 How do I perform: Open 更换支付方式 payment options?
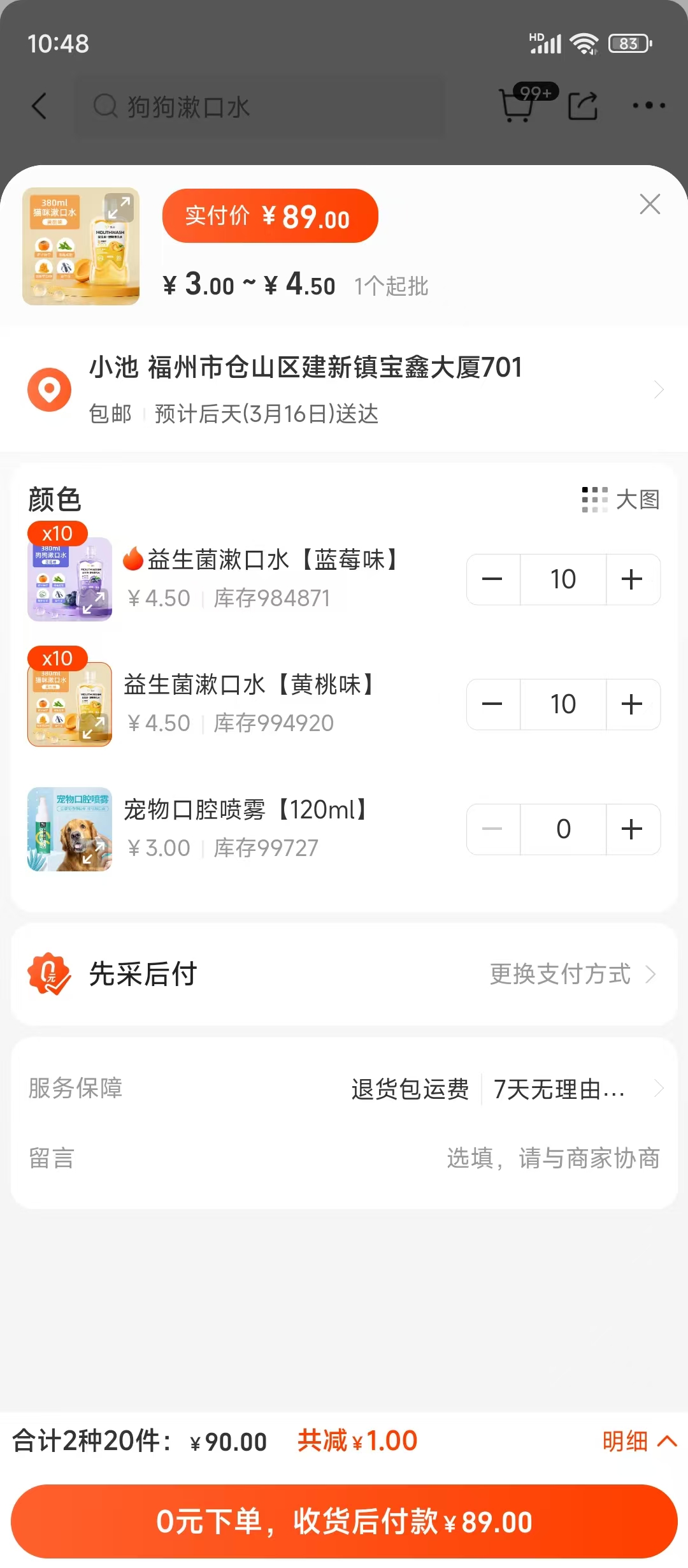coord(571,974)
